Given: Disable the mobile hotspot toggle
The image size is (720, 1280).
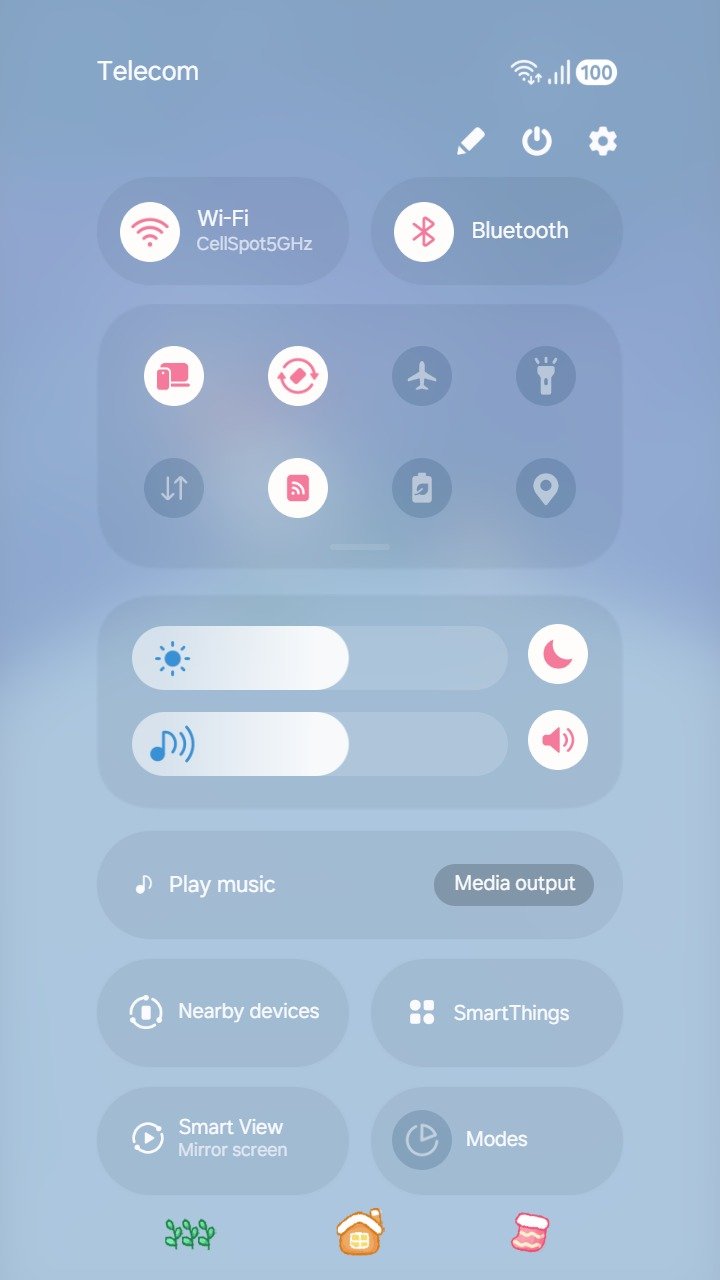Looking at the screenshot, I should click(298, 488).
